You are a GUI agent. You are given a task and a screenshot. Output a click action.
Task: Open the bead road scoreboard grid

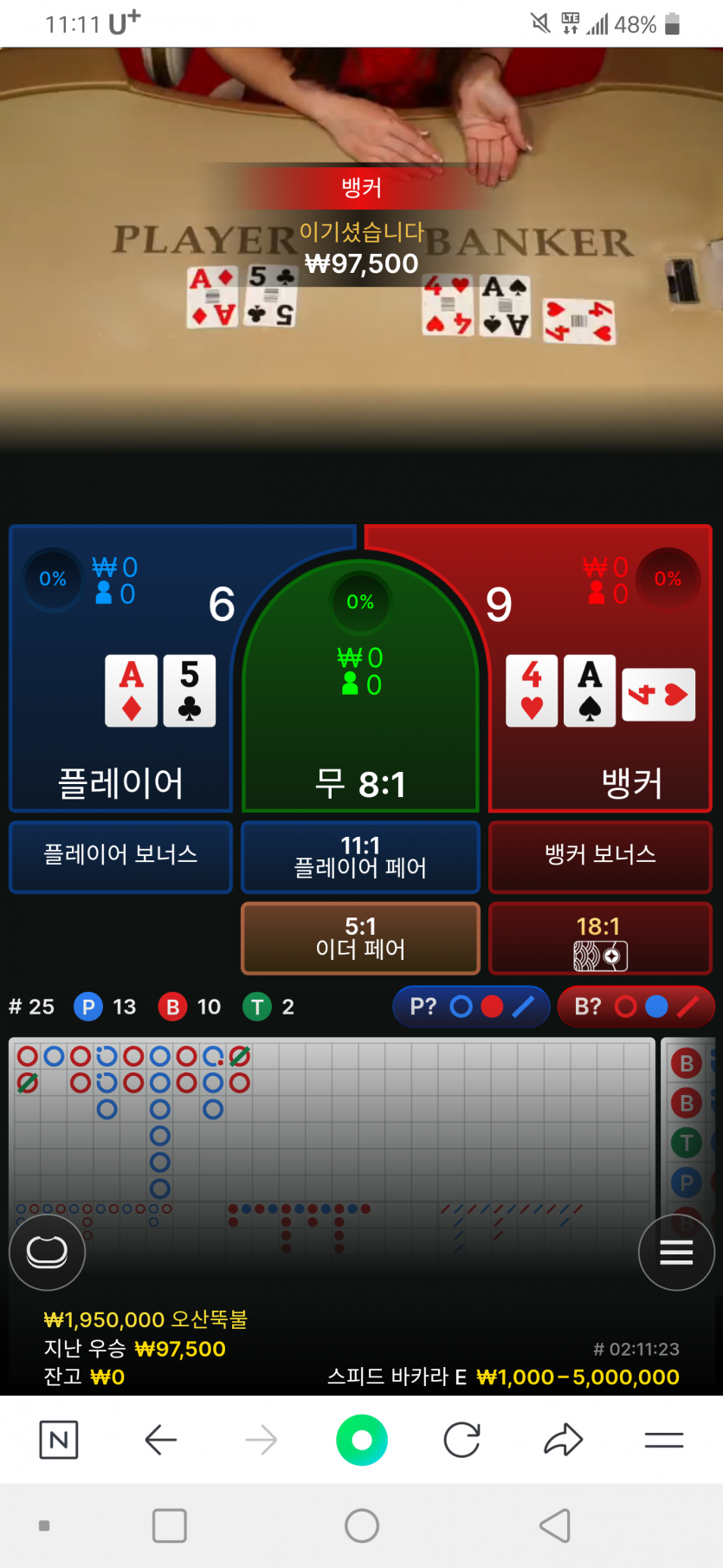(687, 1126)
